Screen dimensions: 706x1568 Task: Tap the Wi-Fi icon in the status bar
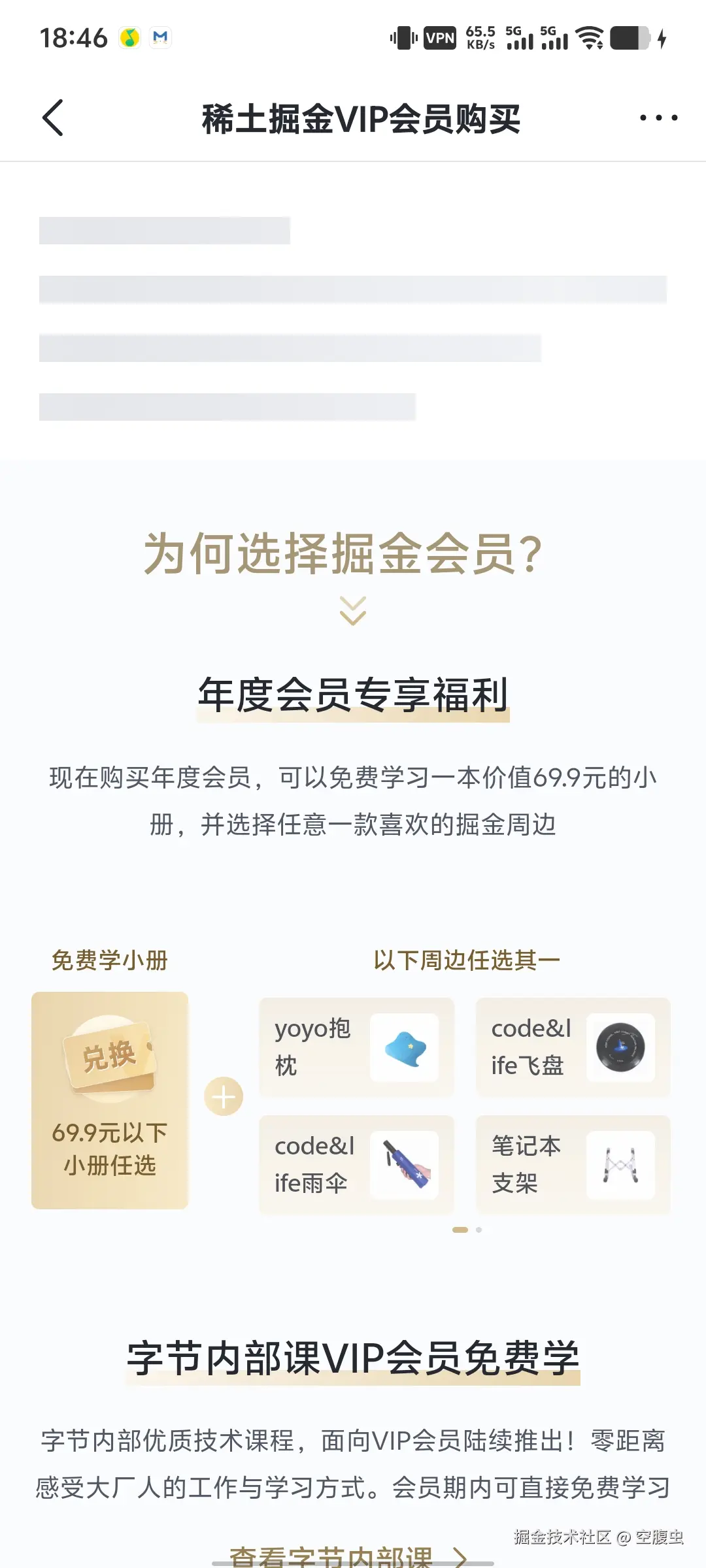tap(590, 38)
